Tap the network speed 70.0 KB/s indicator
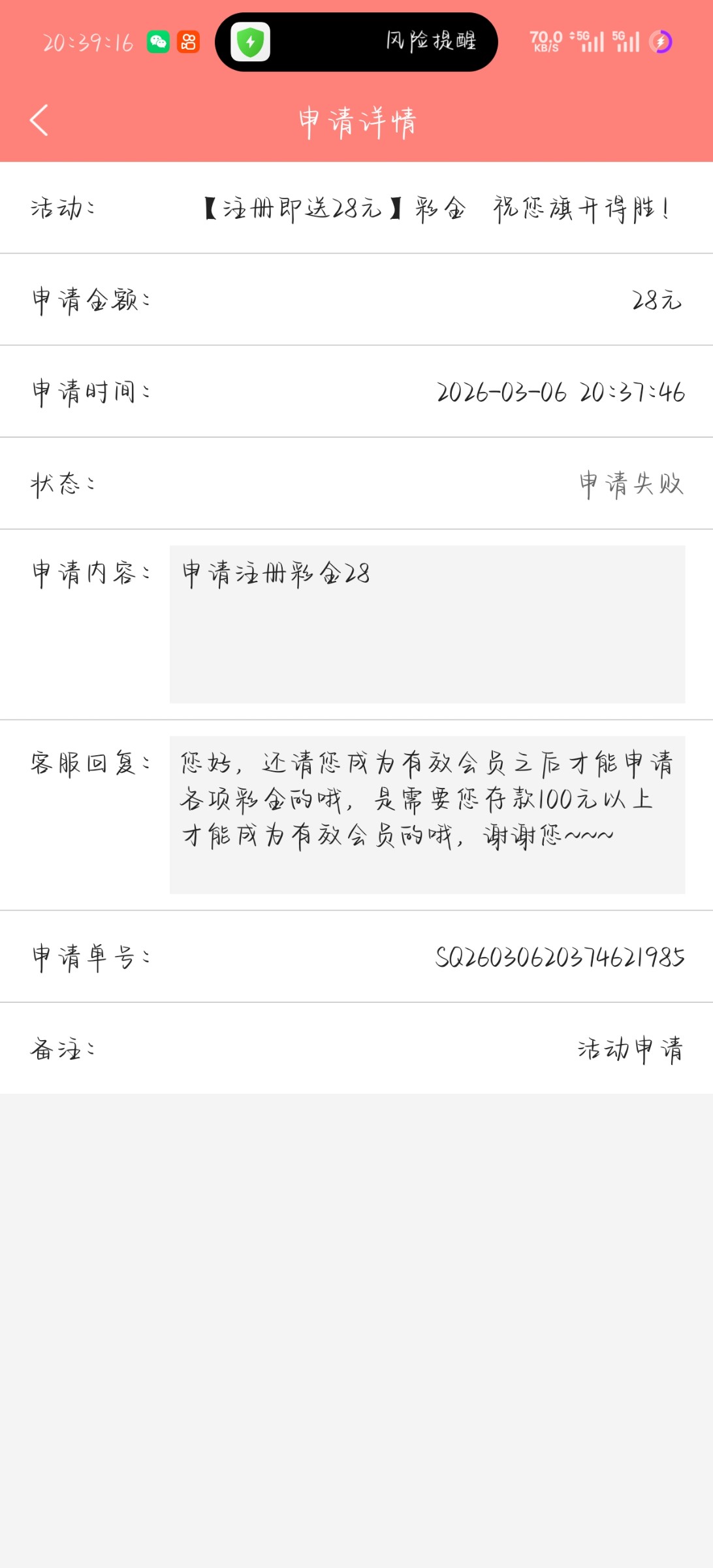Image resolution: width=713 pixels, height=1568 pixels. point(545,42)
